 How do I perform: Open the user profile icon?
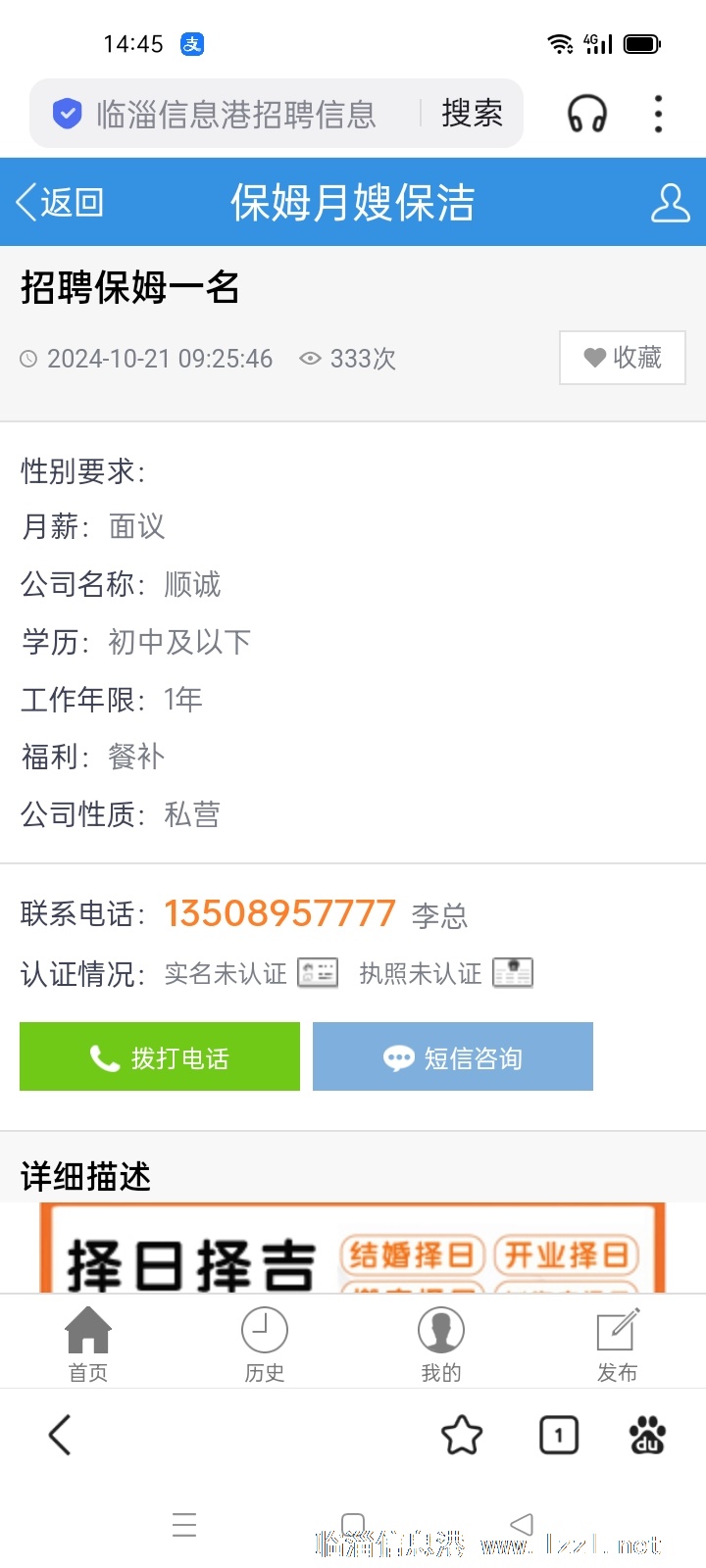click(671, 202)
